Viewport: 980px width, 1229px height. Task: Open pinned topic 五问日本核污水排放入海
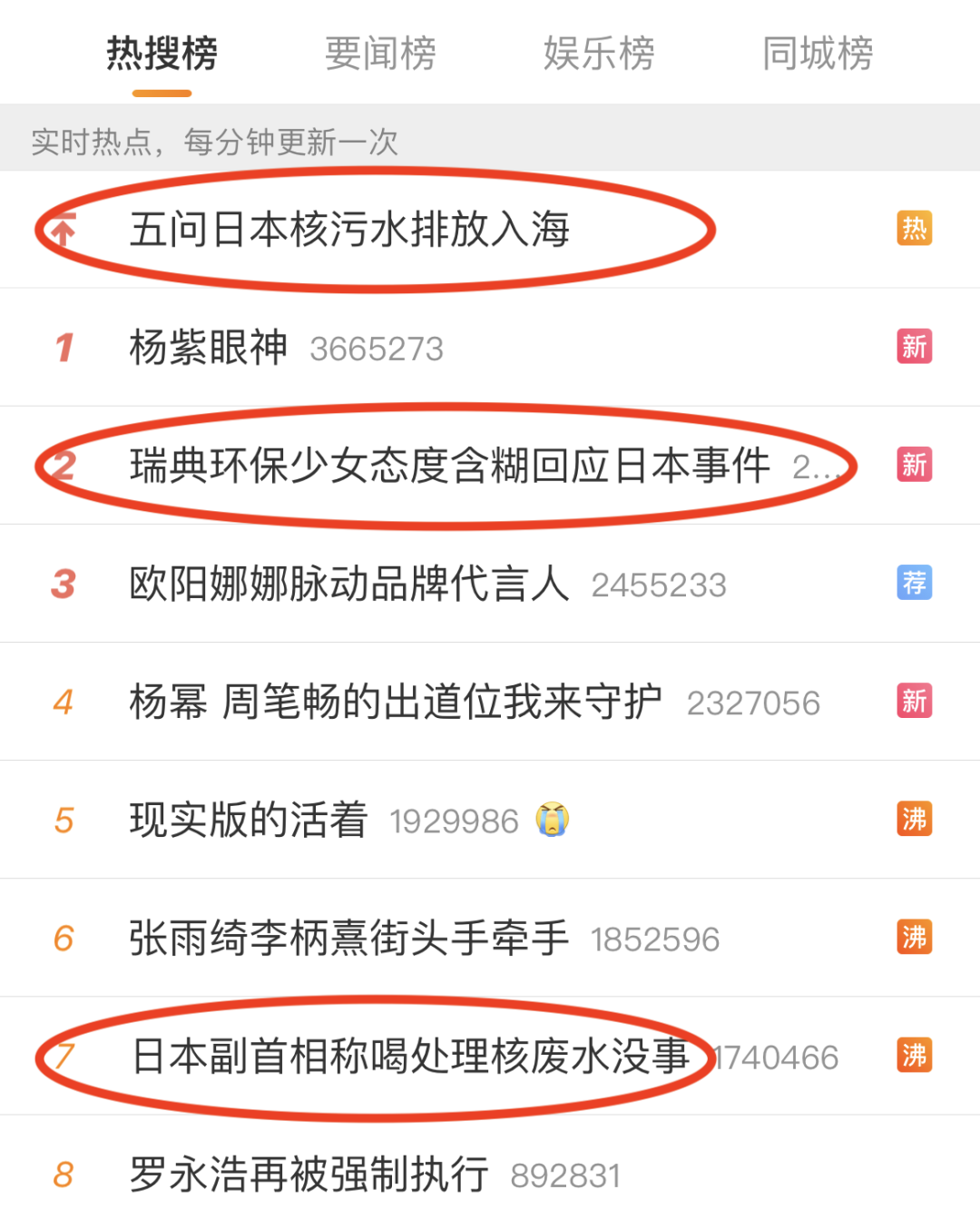[x=349, y=230]
